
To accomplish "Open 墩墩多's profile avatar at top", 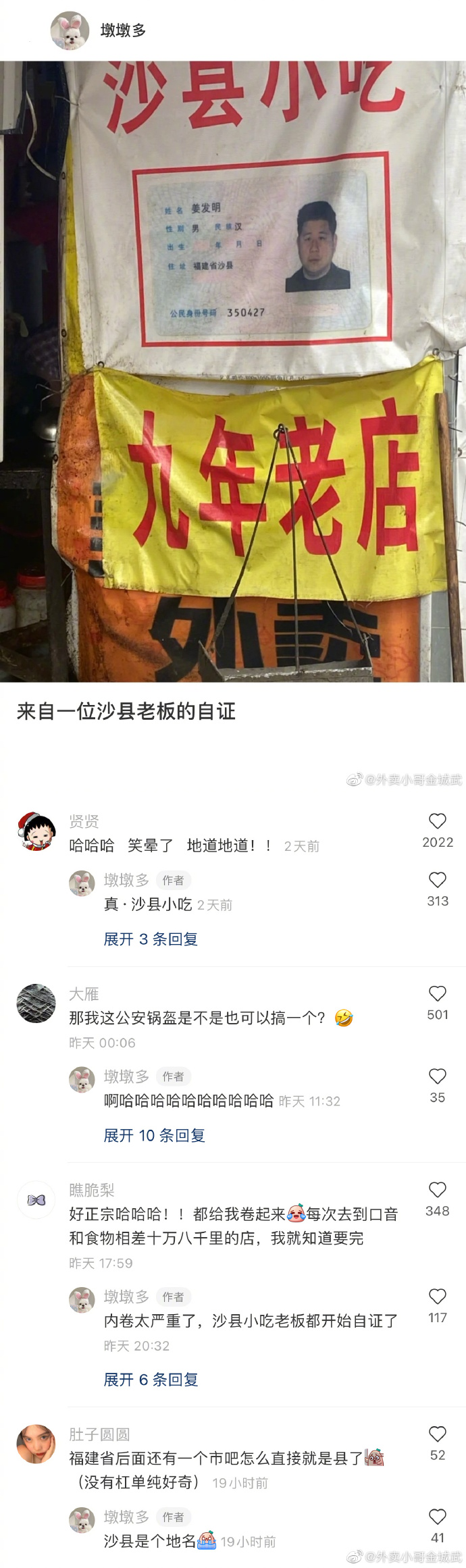I will pyautogui.click(x=70, y=30).
